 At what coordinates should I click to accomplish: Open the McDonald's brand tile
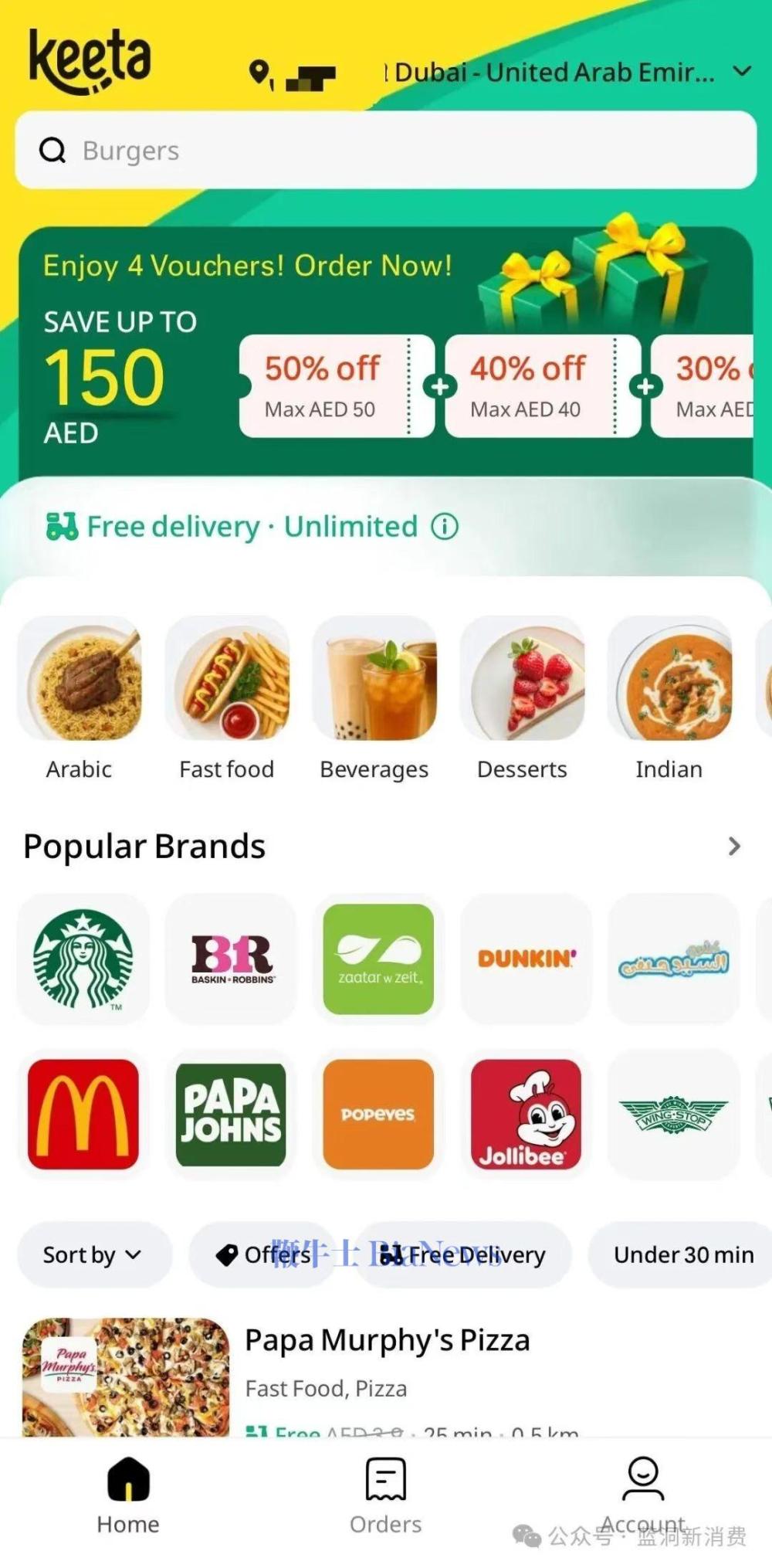coord(83,1114)
